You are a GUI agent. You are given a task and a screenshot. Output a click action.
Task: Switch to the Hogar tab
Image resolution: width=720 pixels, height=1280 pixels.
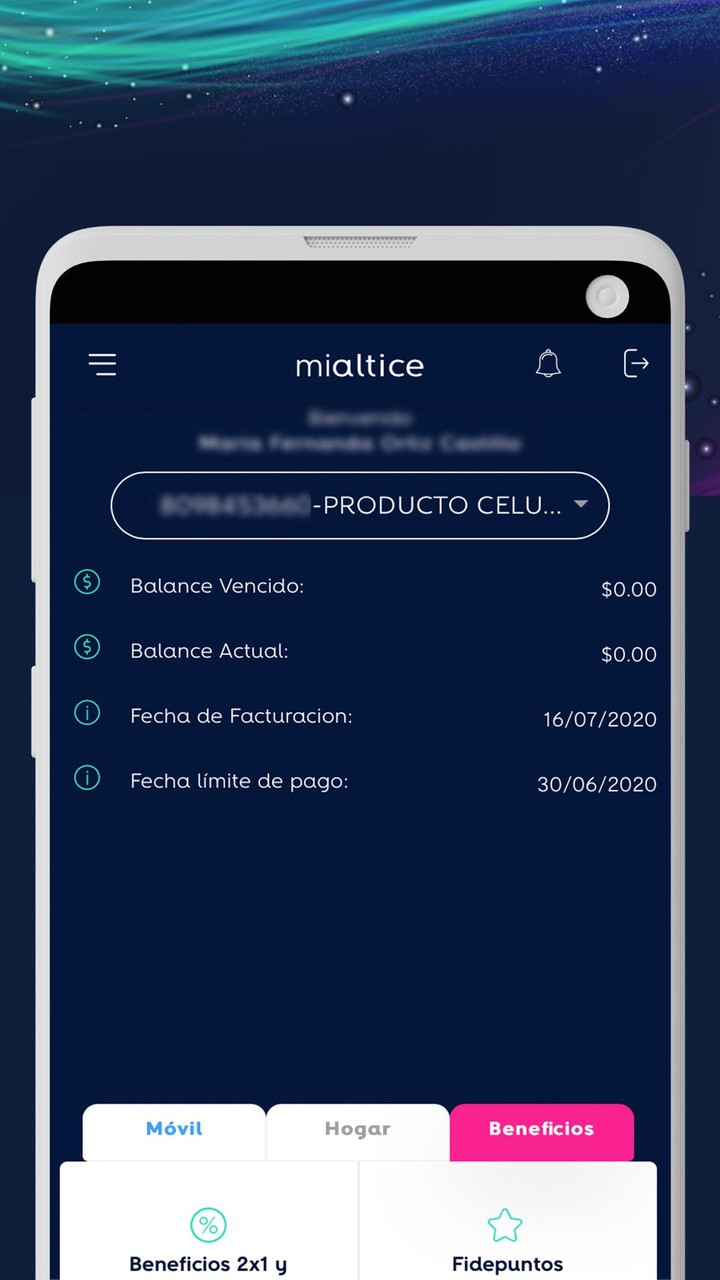357,1129
